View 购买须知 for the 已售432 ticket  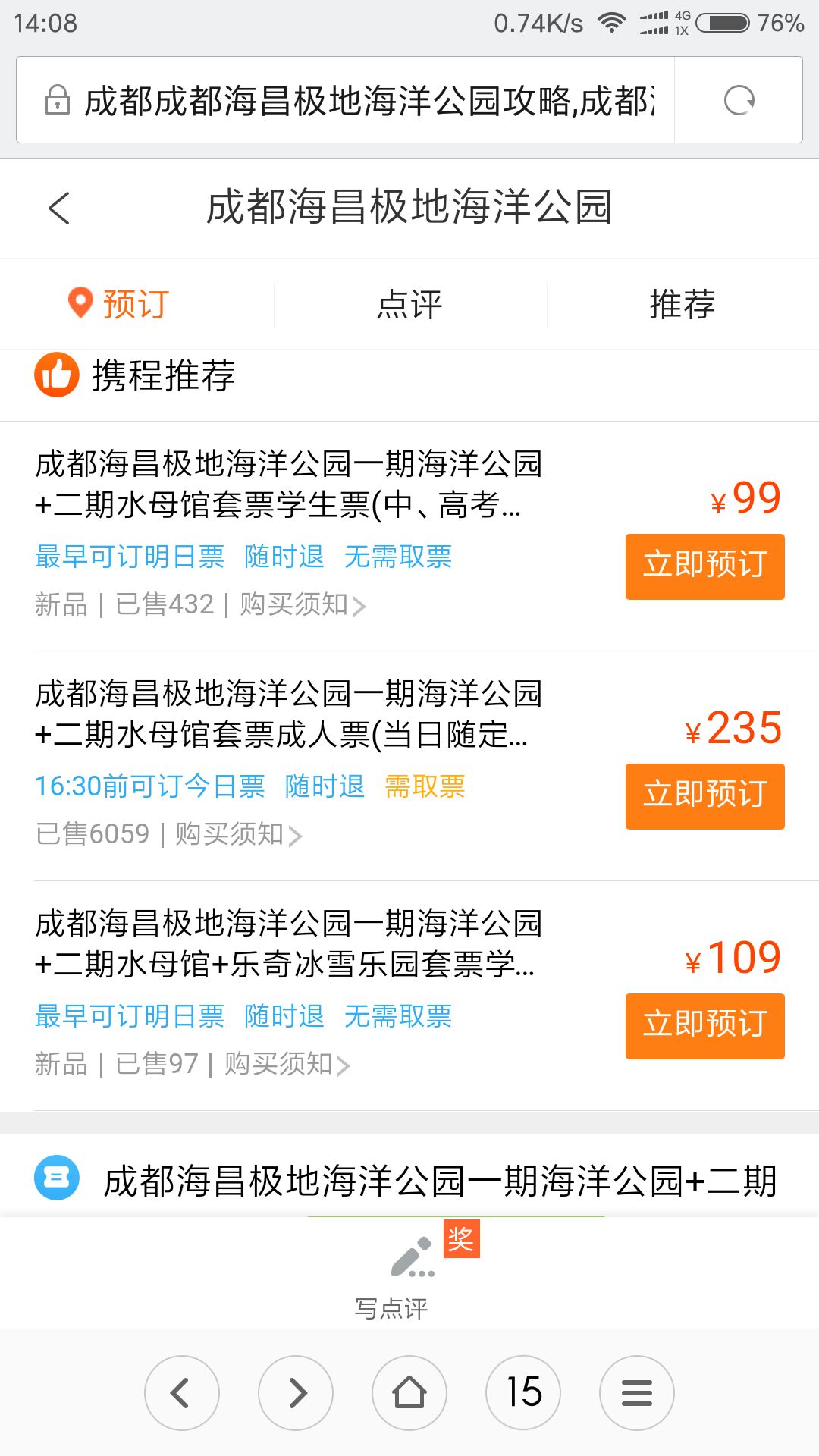coord(303,605)
